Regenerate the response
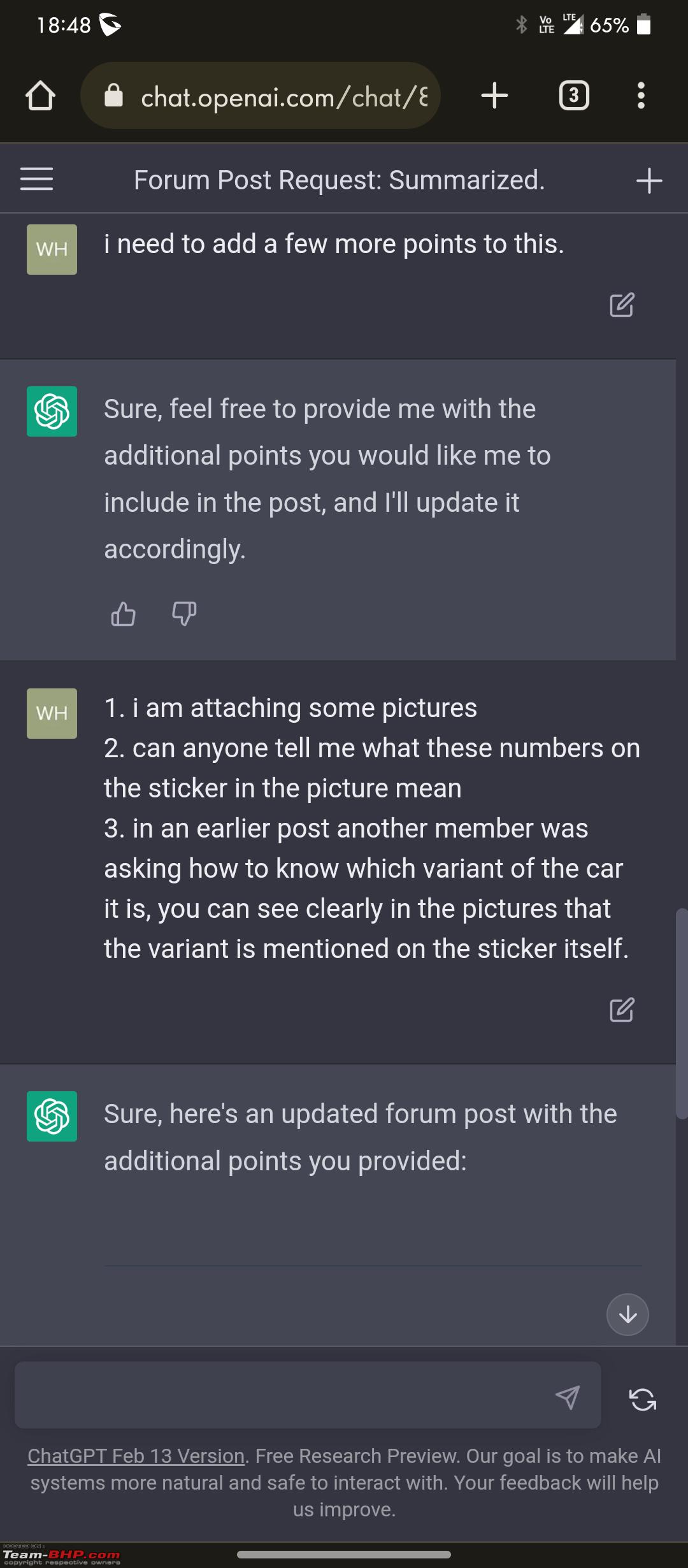 click(x=643, y=1399)
